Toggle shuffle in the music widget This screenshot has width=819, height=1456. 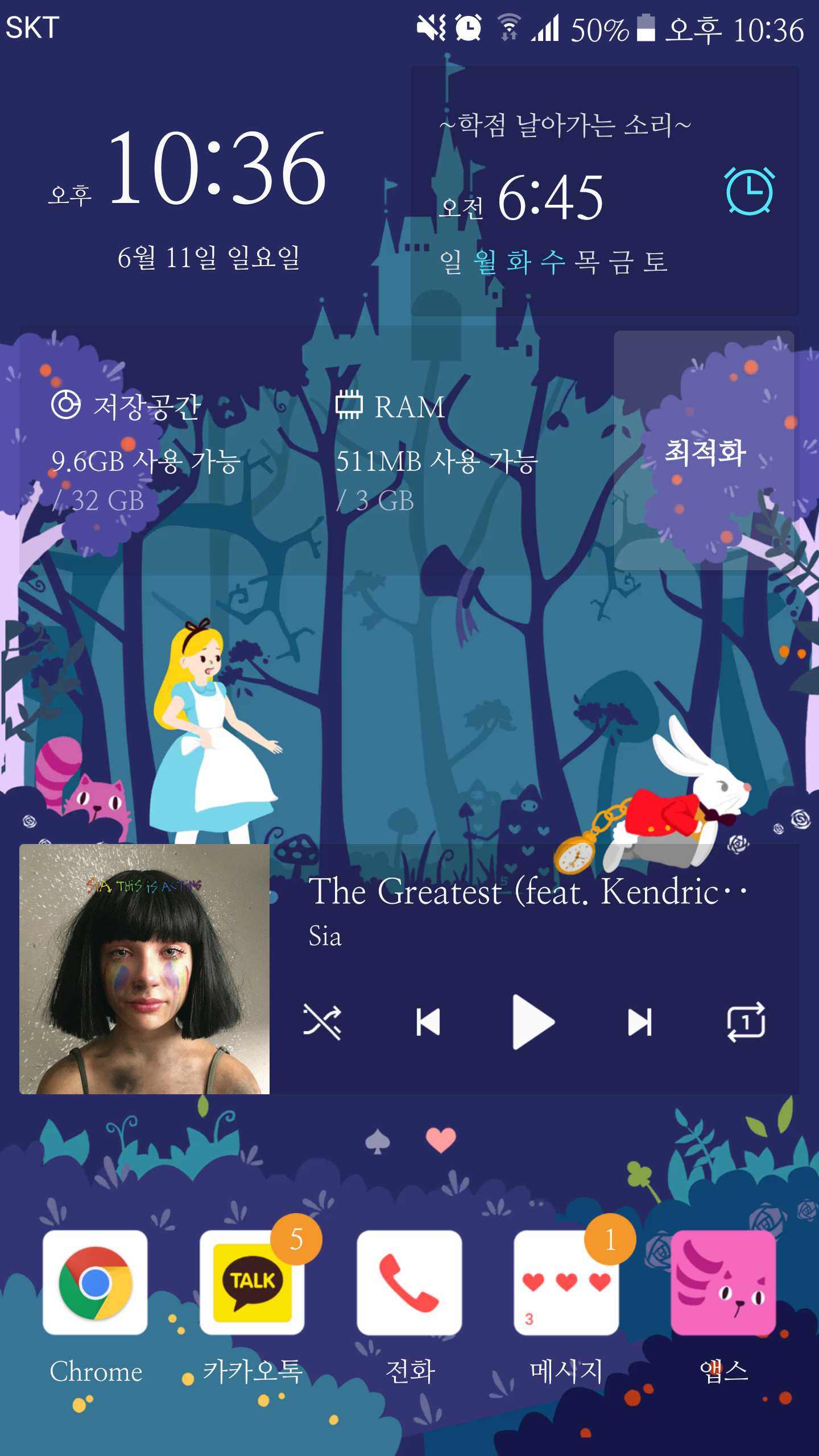click(322, 1022)
